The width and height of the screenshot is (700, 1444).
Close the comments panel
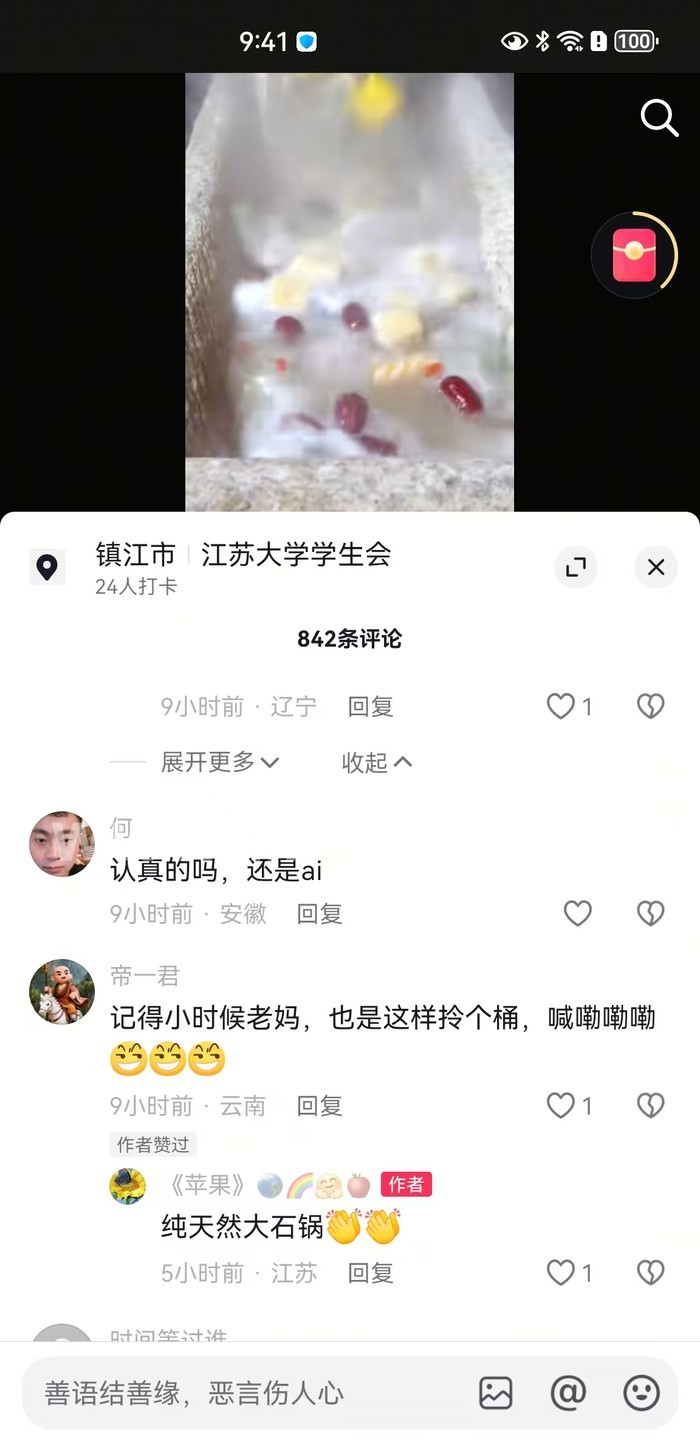pos(656,567)
